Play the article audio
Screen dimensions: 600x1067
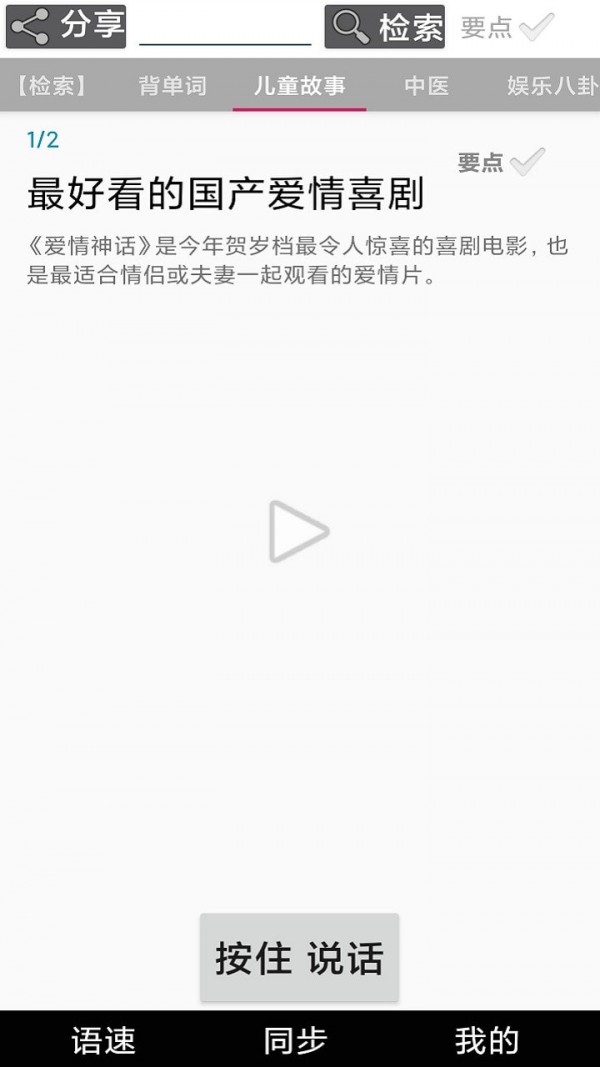pos(298,531)
